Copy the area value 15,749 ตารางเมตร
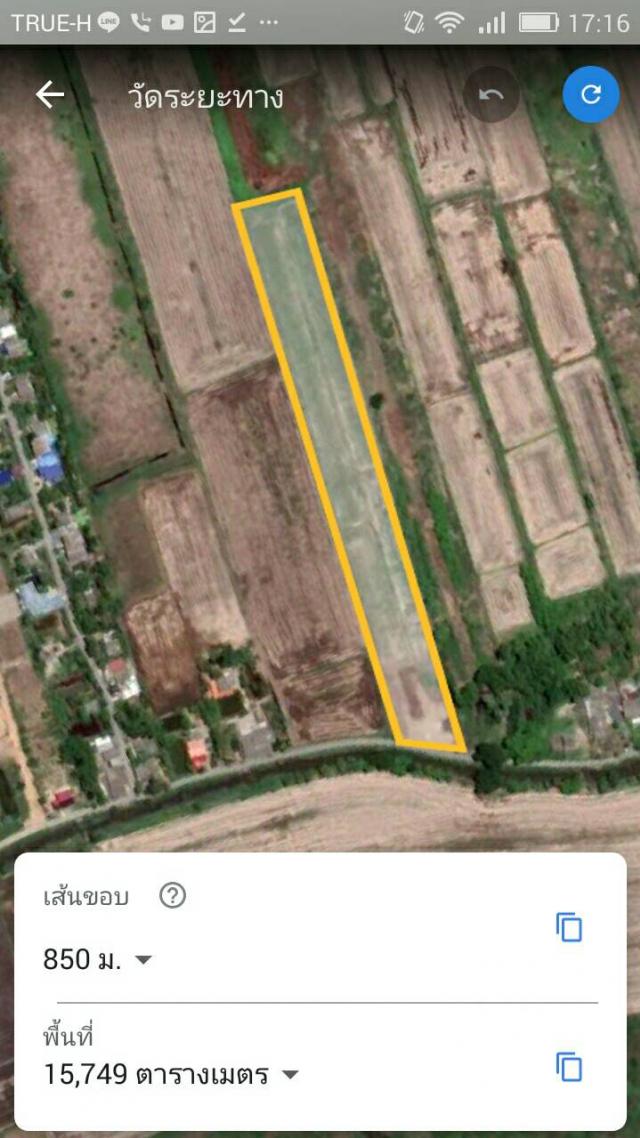Image resolution: width=640 pixels, height=1138 pixels. [x=569, y=1068]
